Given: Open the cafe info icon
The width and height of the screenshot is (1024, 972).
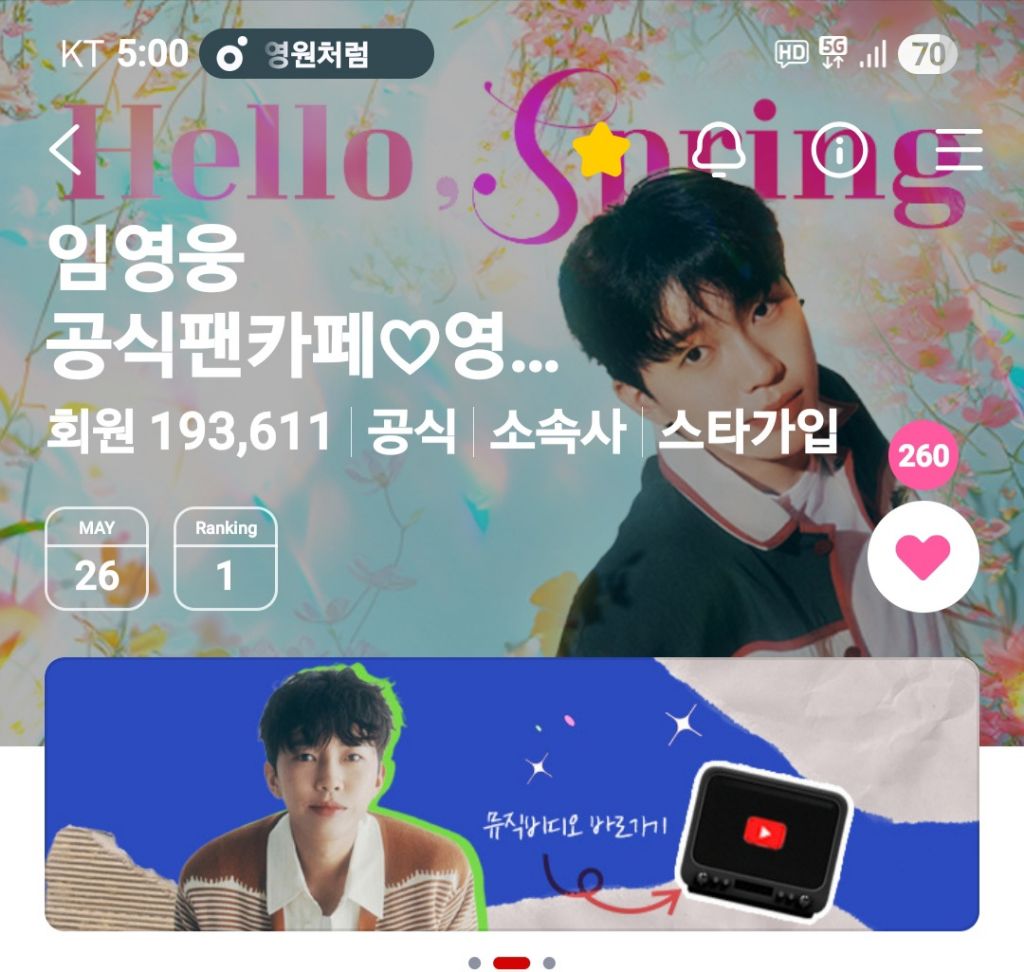Looking at the screenshot, I should coord(839,150).
